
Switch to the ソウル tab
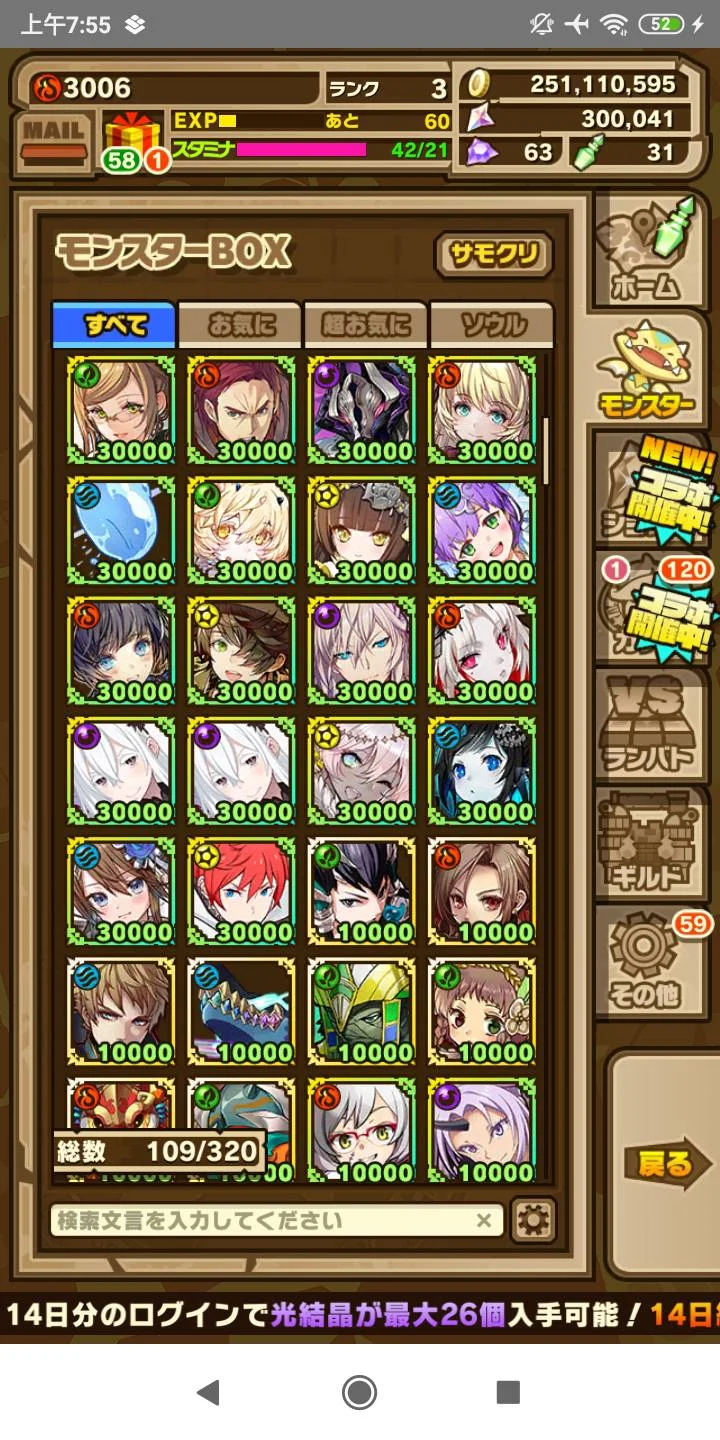click(x=492, y=325)
